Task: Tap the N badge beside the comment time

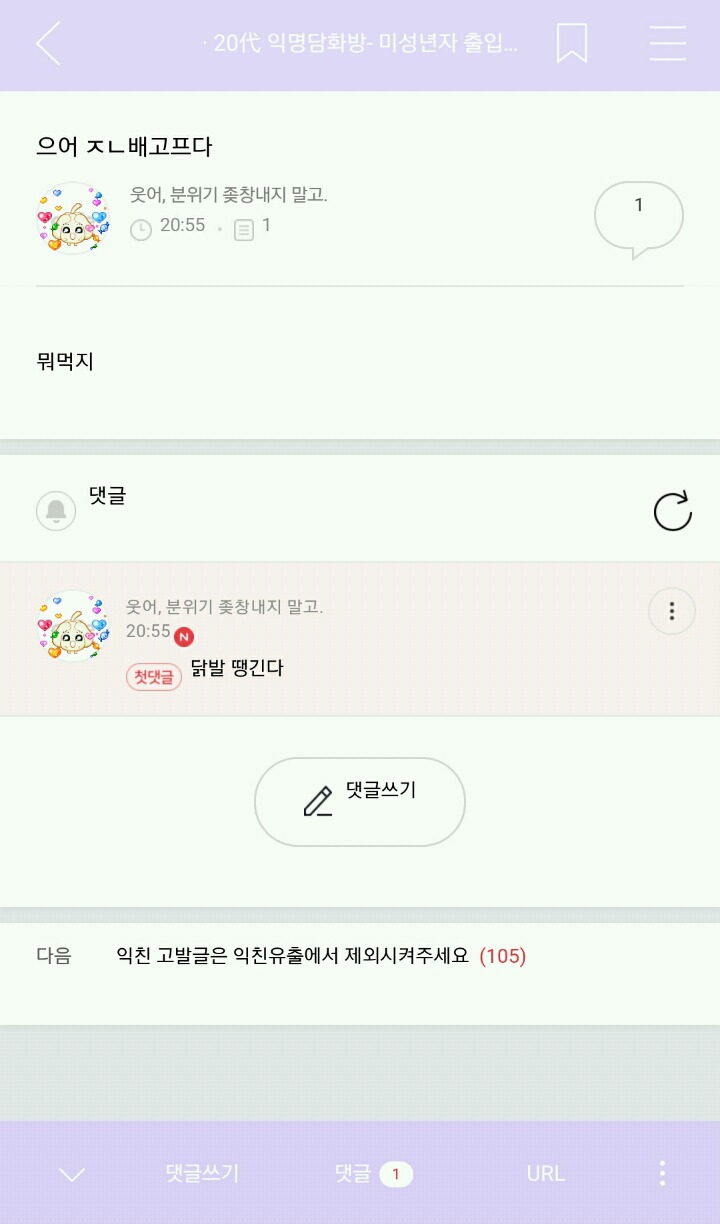Action: [x=183, y=636]
